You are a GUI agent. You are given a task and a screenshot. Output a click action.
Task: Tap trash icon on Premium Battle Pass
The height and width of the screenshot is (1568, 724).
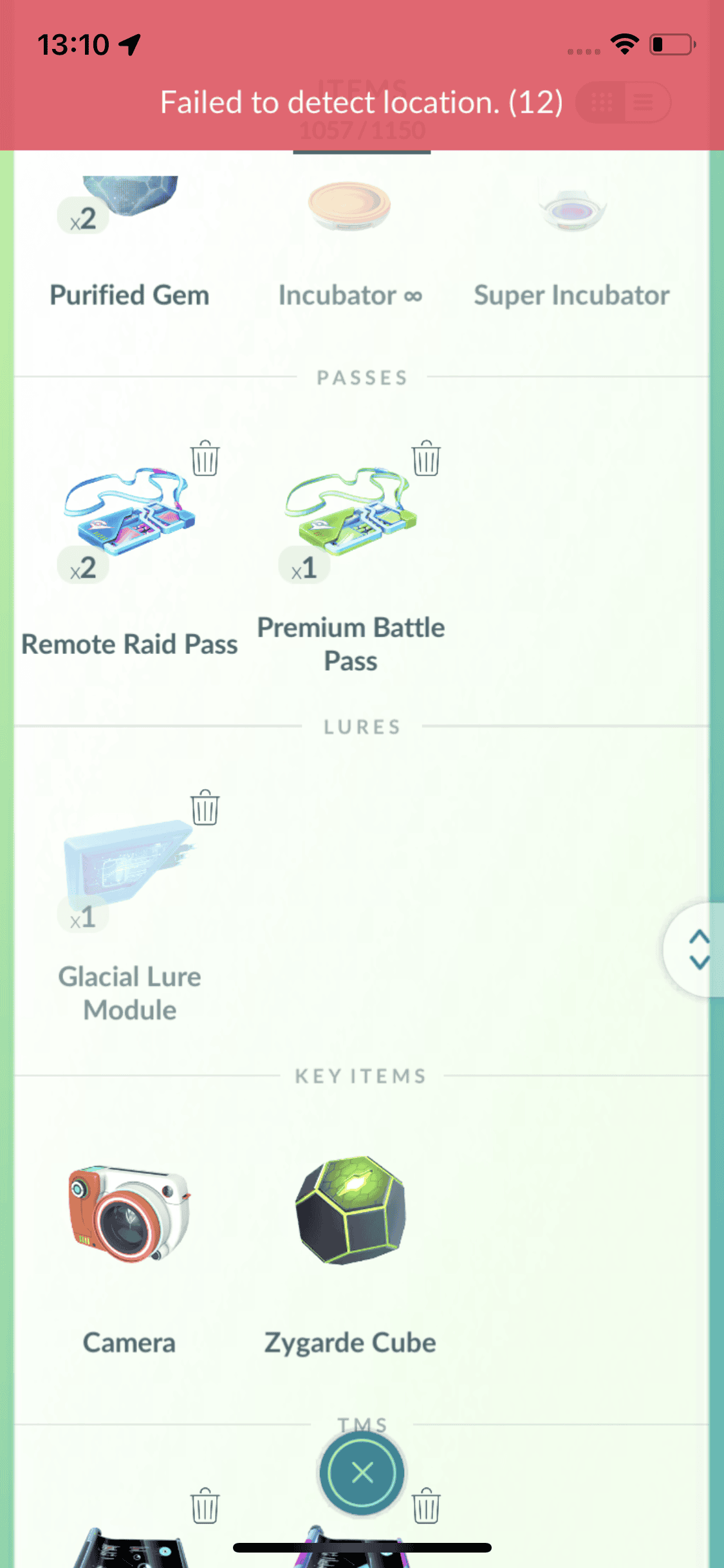tap(426, 458)
